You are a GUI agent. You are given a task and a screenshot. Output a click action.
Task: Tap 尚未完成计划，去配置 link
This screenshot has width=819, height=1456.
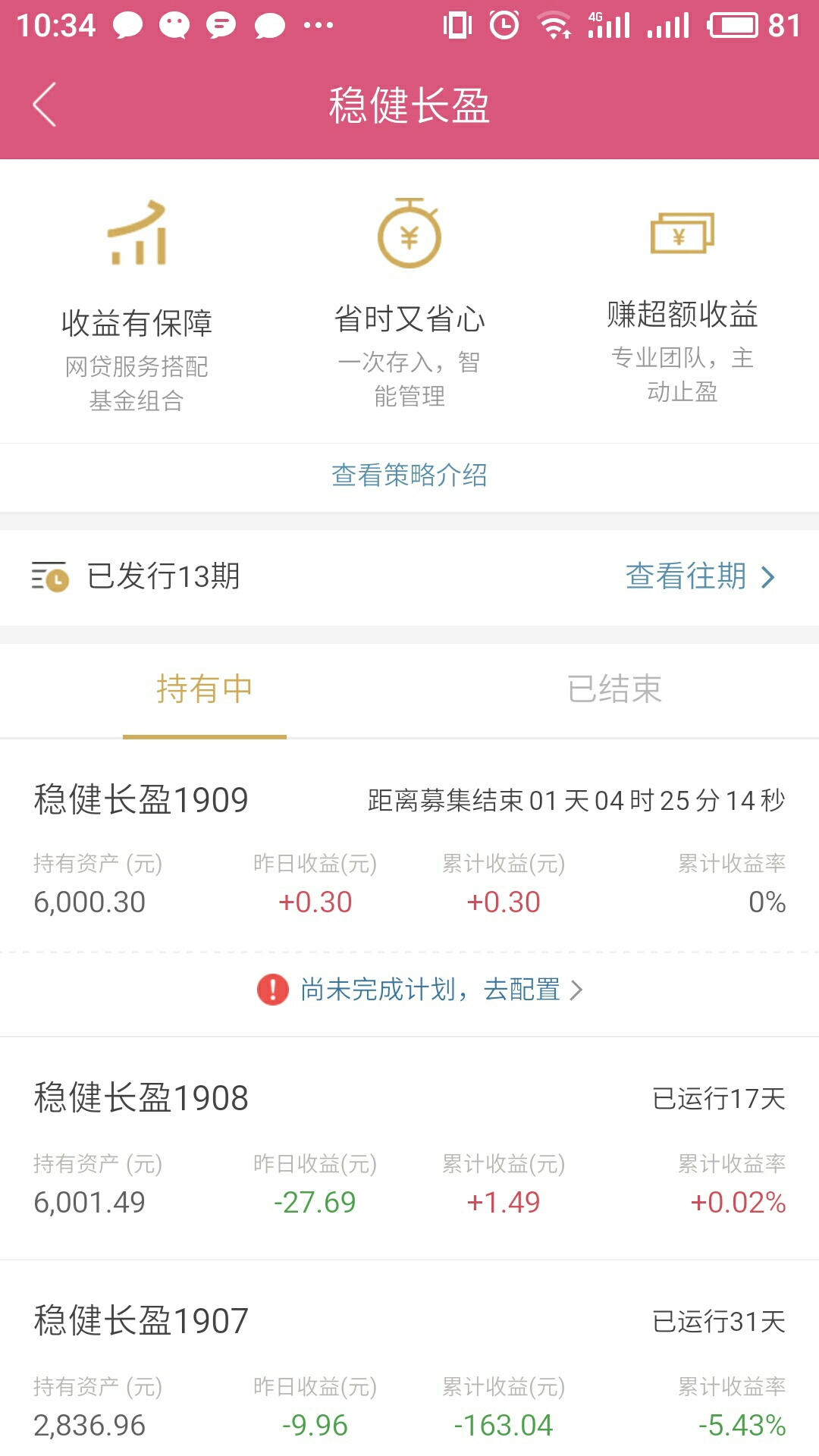pyautogui.click(x=421, y=990)
